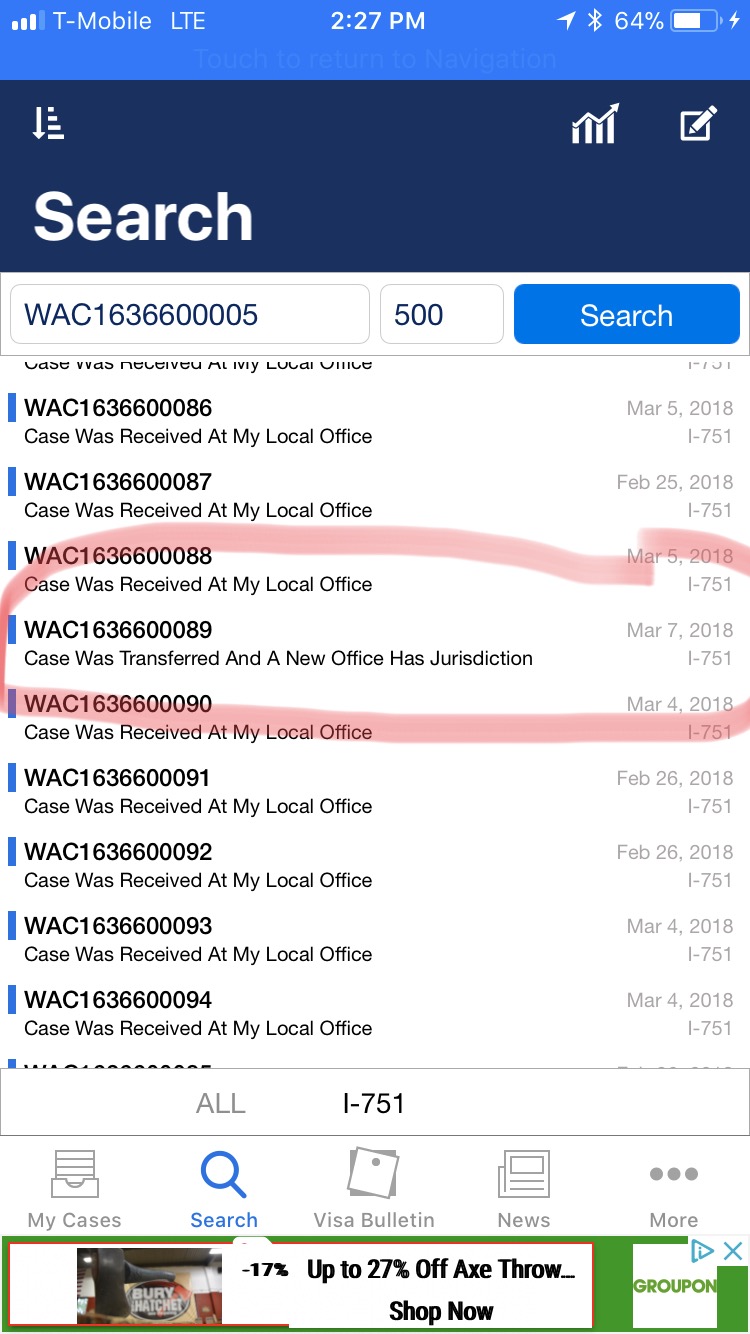Tap the blue Search button

[627, 314]
